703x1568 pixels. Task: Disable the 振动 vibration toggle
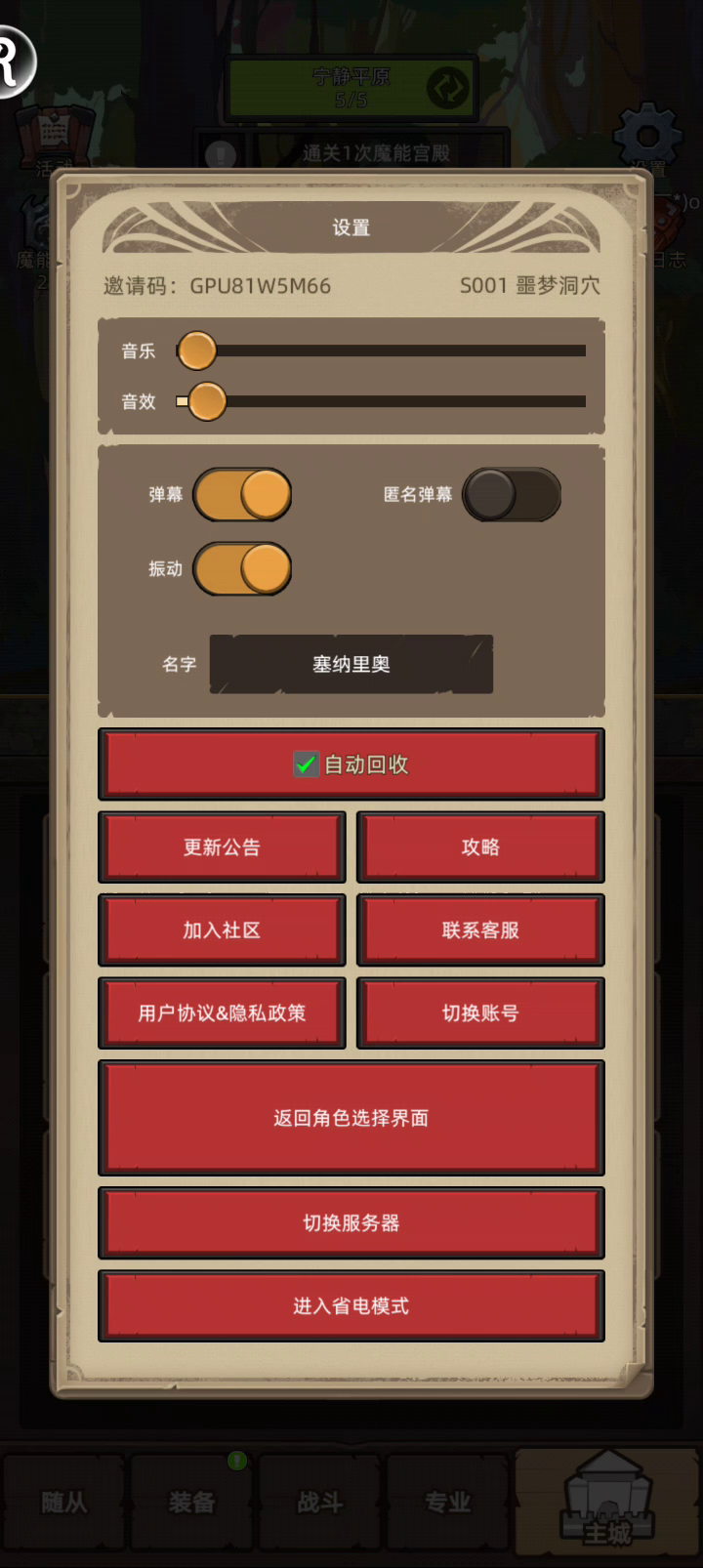point(242,568)
